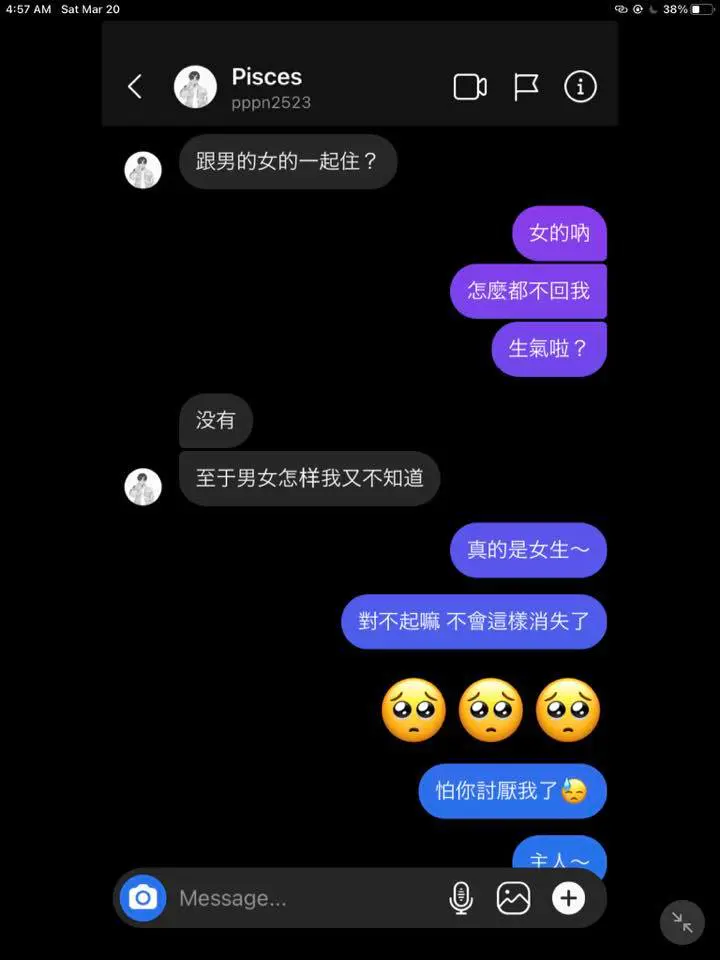The height and width of the screenshot is (960, 720).
Task: Open conversation info details
Action: pyautogui.click(x=580, y=87)
